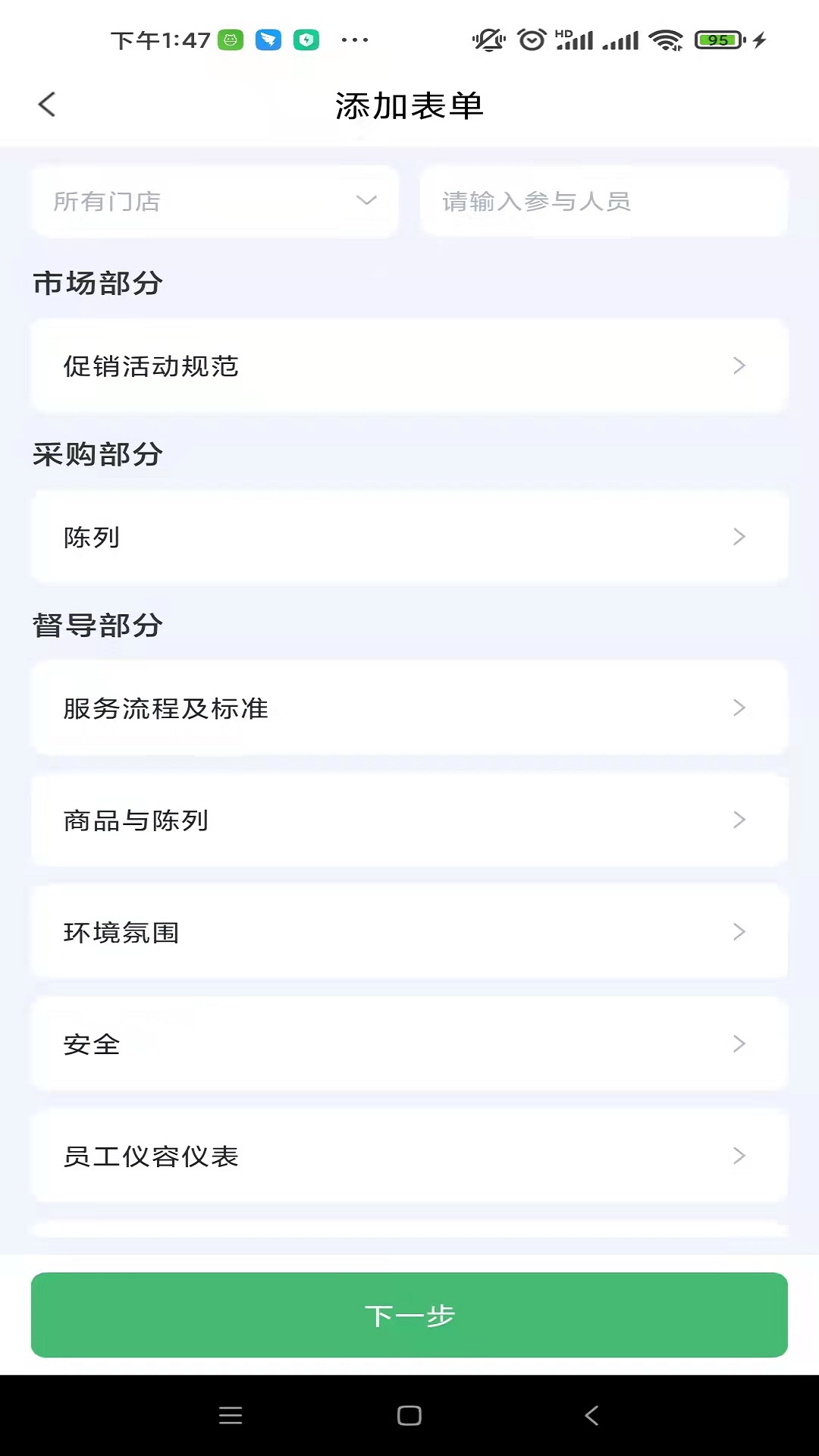Expand the 促销活动规范 entry via its chevron
Image resolution: width=819 pixels, height=1456 pixels.
tap(739, 366)
